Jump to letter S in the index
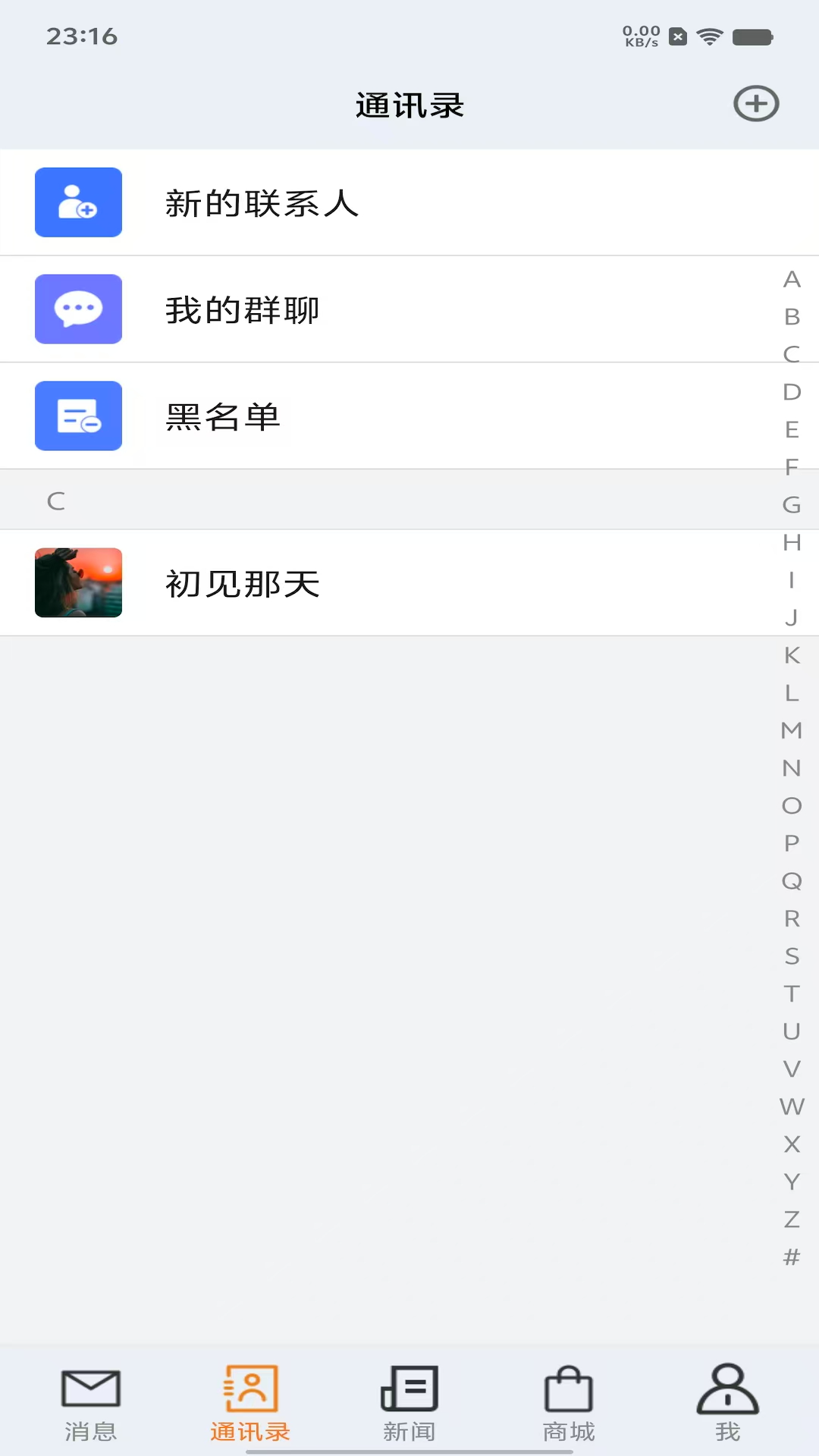The image size is (819, 1456). (792, 956)
